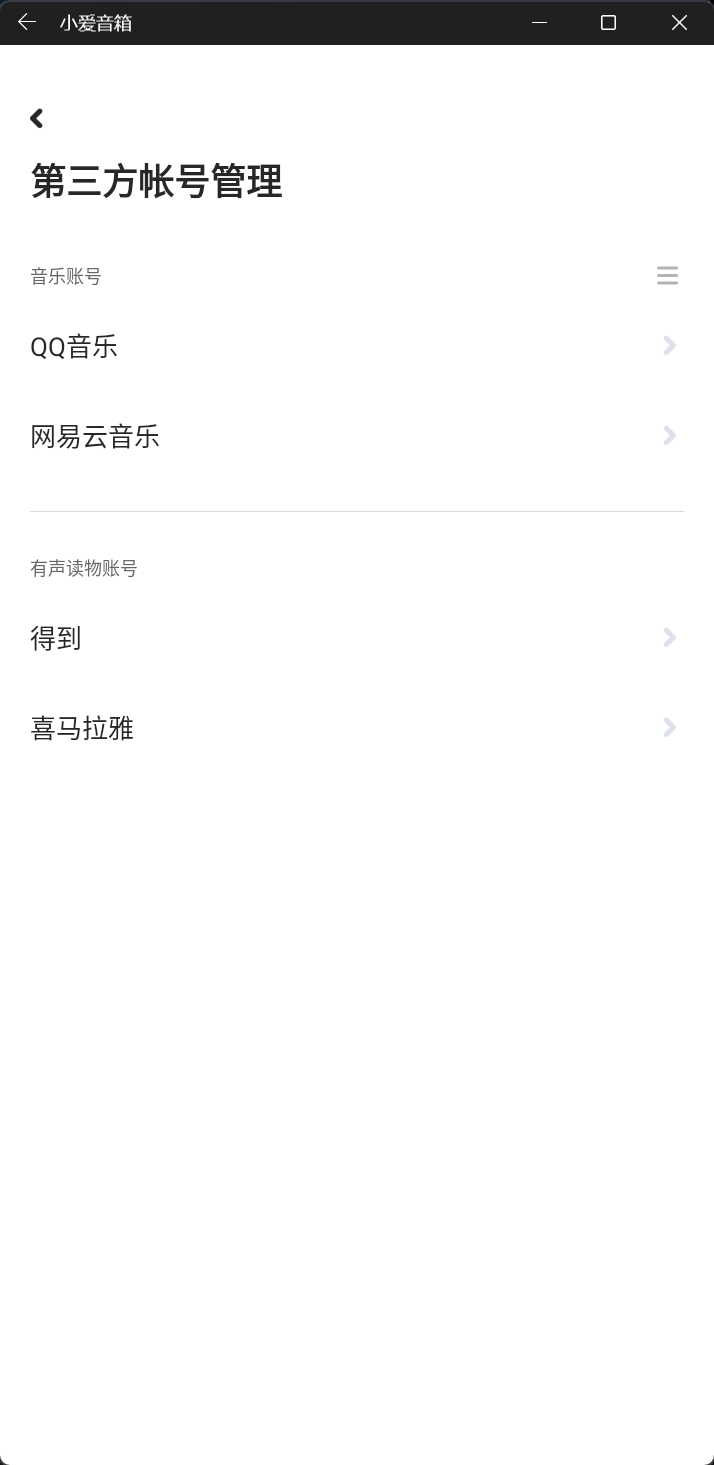714x1465 pixels.
Task: Maximize the 小爱音箱 window
Action: pyautogui.click(x=608, y=22)
